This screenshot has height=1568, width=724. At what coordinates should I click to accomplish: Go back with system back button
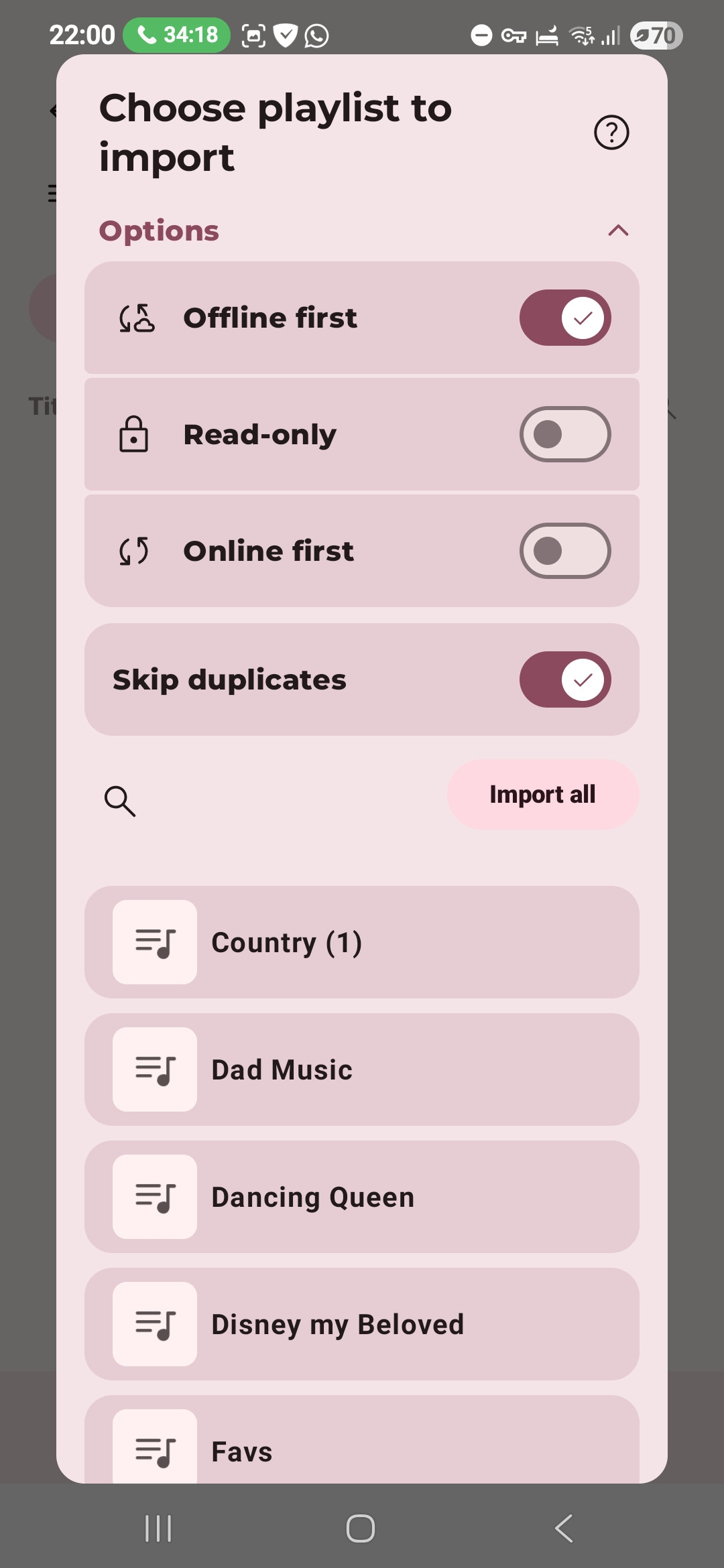[x=564, y=1528]
